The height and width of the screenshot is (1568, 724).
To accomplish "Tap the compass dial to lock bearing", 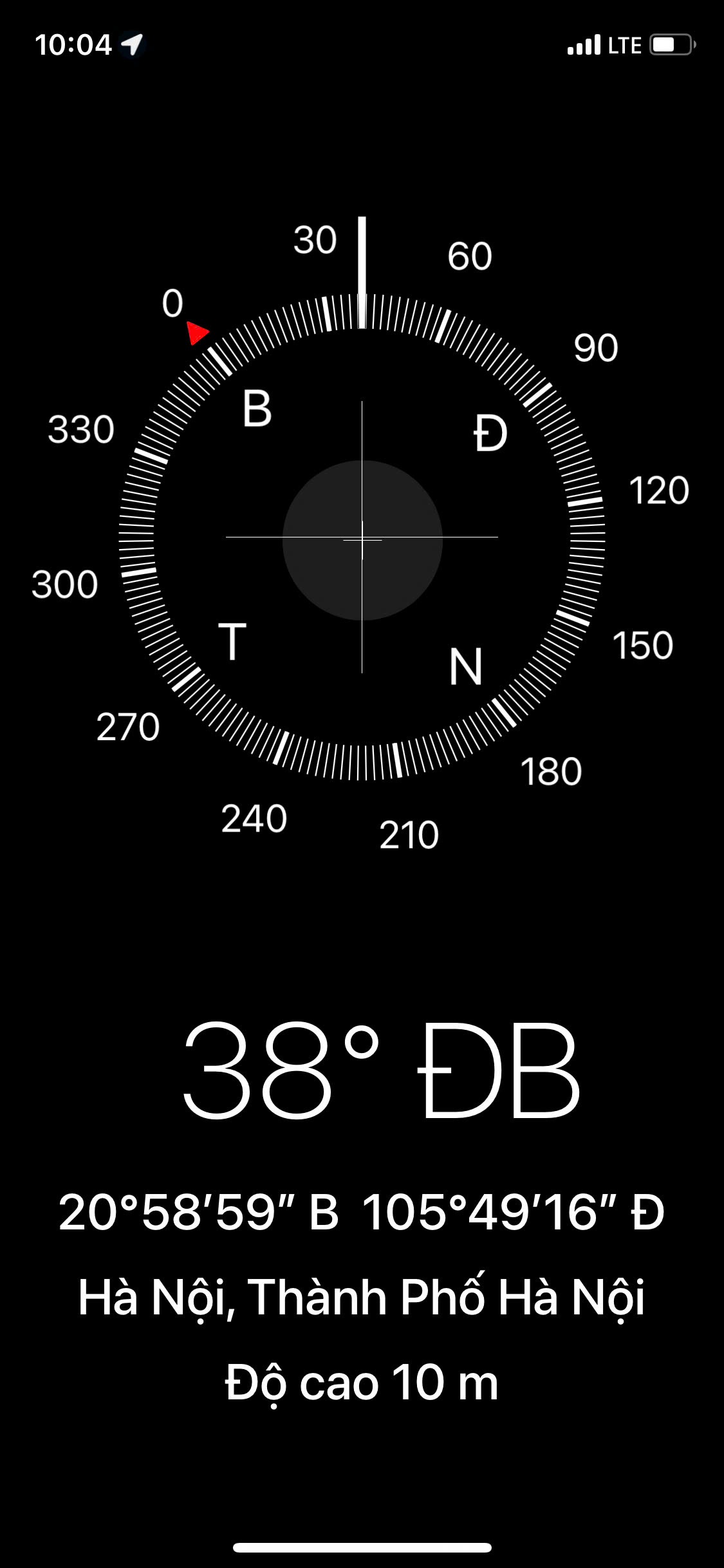I will click(362, 537).
